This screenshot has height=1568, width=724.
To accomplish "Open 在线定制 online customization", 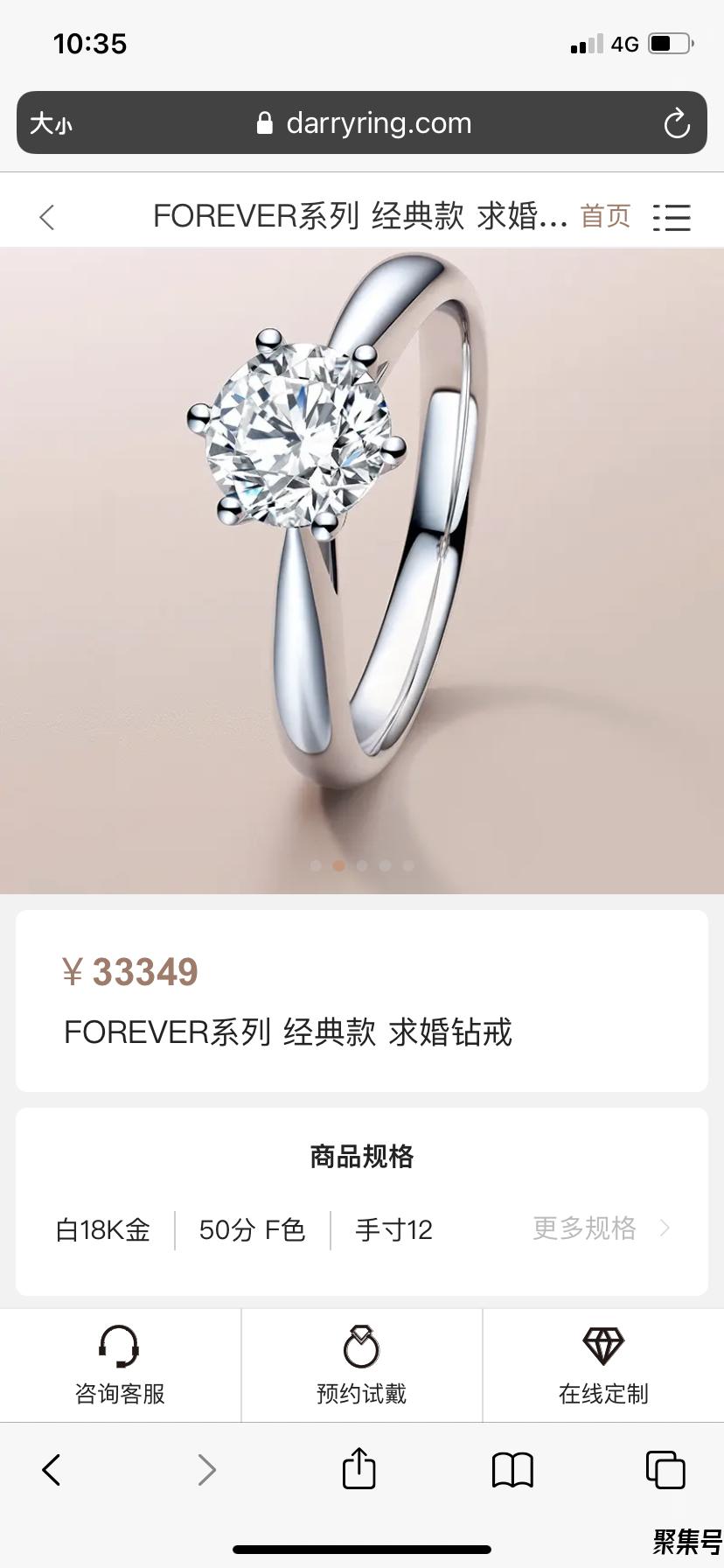I will [x=603, y=1365].
